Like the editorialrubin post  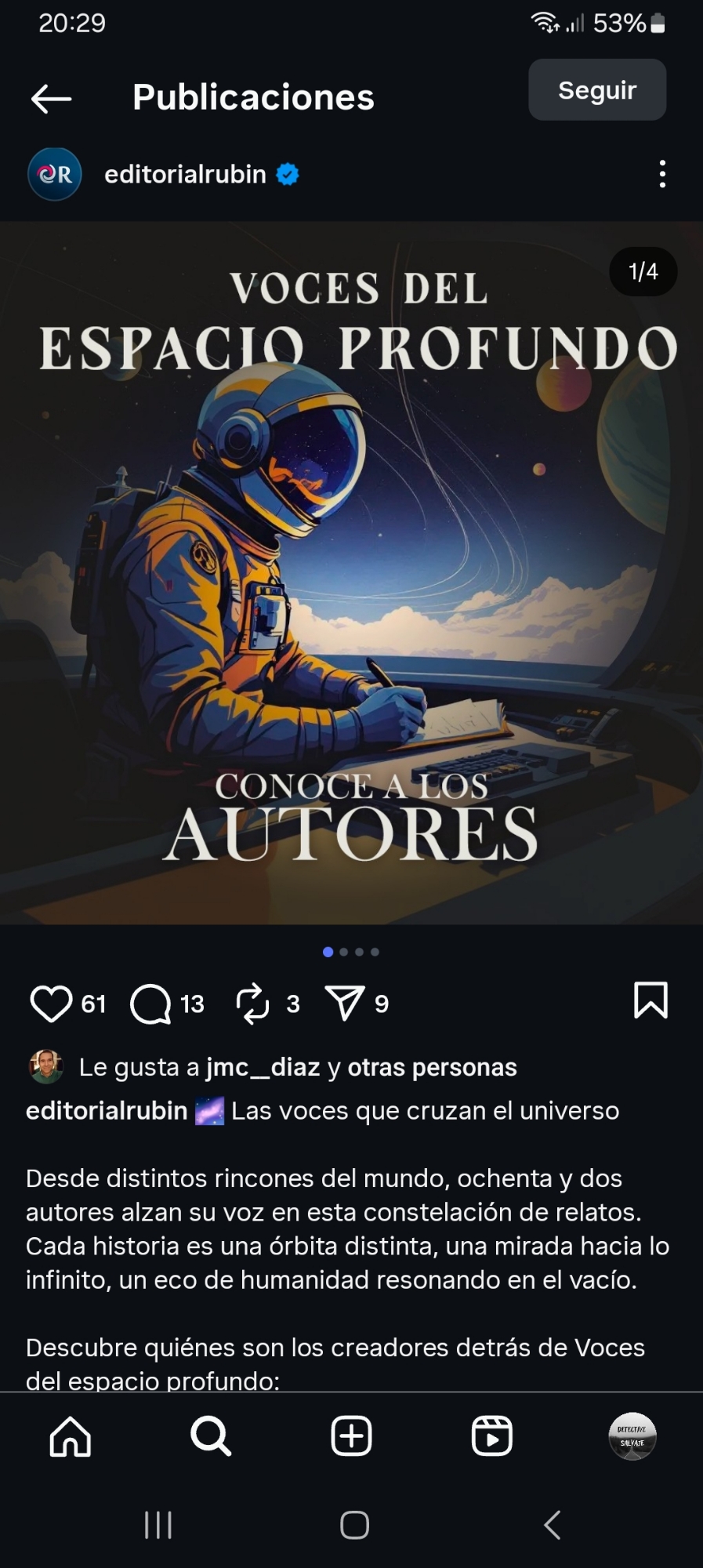51,1004
